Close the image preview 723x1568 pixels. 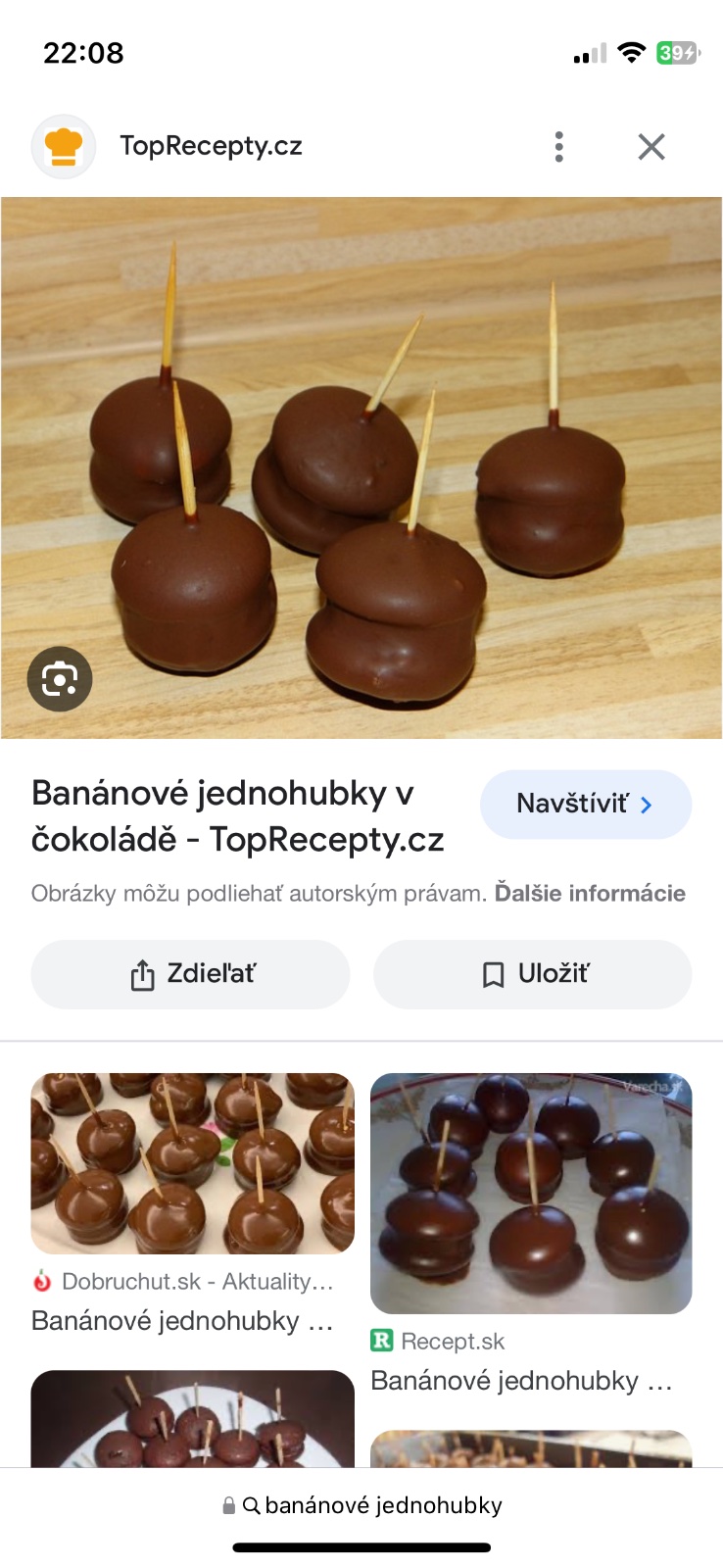[x=651, y=147]
